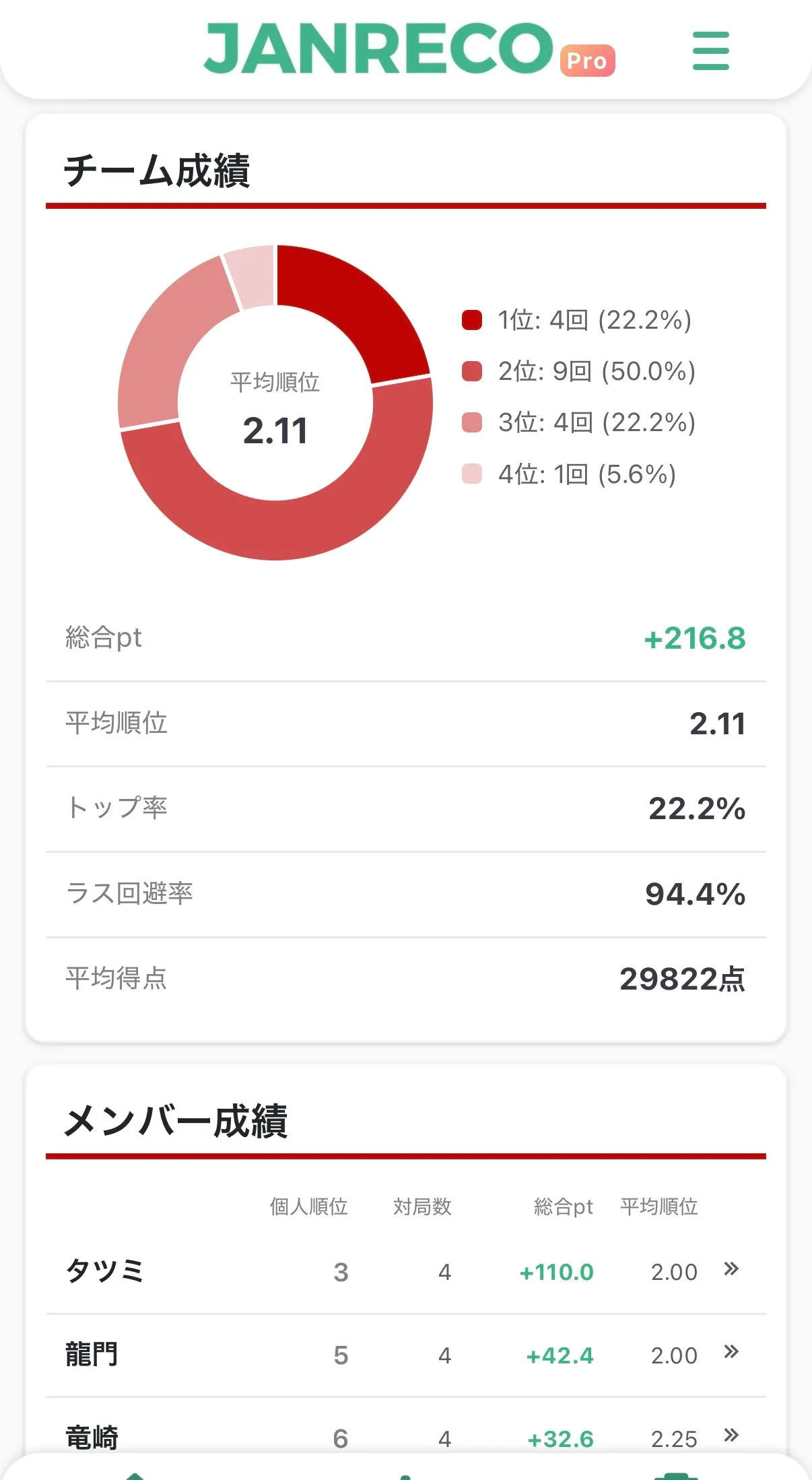
Task: Tap the donut chart center showing 2.11
Action: tap(275, 411)
